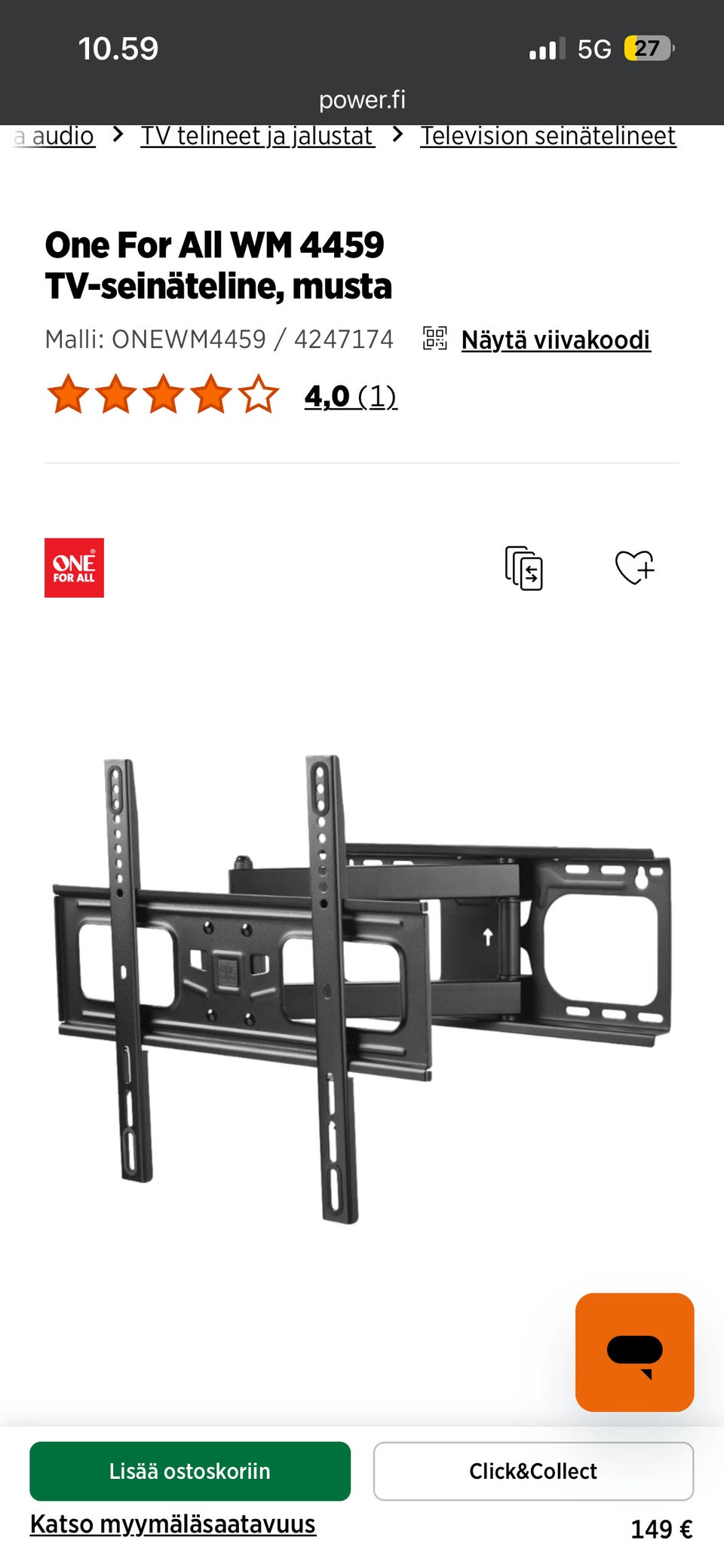Add product to cart with Lisää ostoskoriin
Viewport: 724px width, 1568px height.
[190, 1471]
